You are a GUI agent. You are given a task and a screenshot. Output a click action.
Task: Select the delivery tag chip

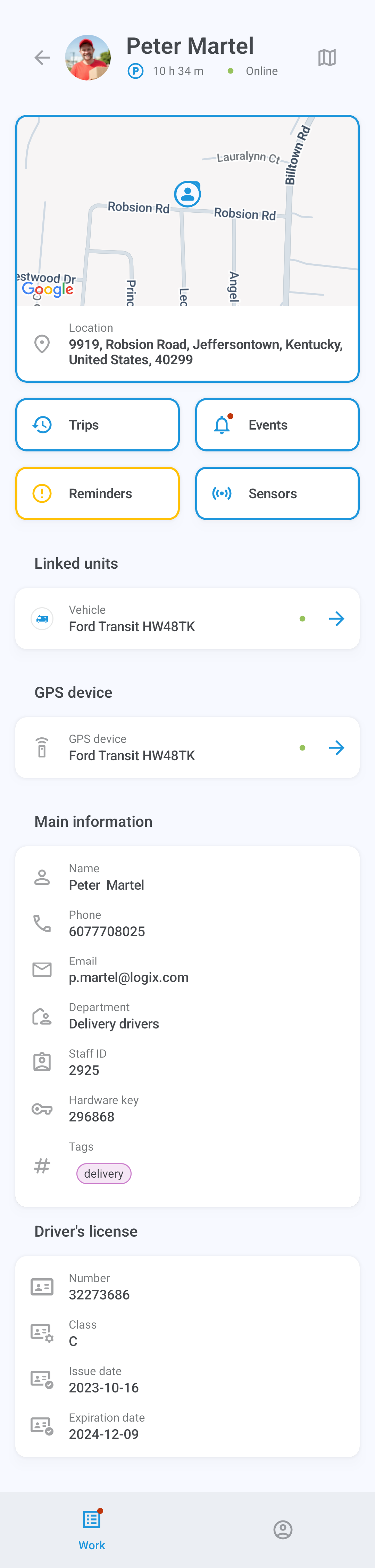pyautogui.click(x=103, y=1173)
